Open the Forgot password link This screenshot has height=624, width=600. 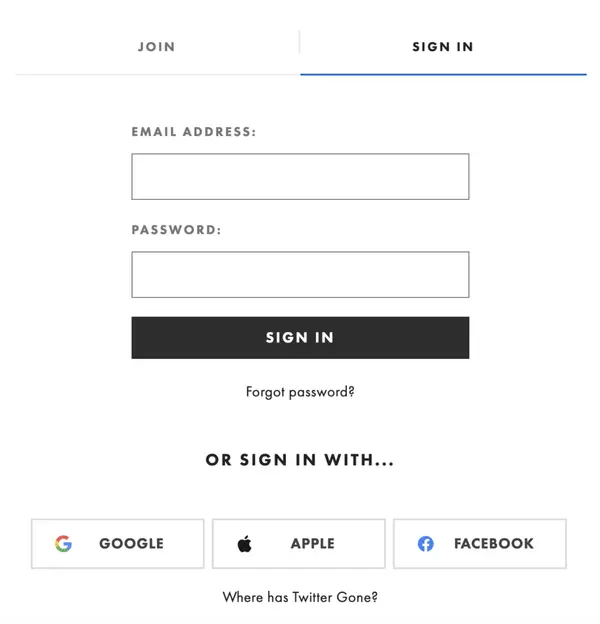pyautogui.click(x=300, y=392)
